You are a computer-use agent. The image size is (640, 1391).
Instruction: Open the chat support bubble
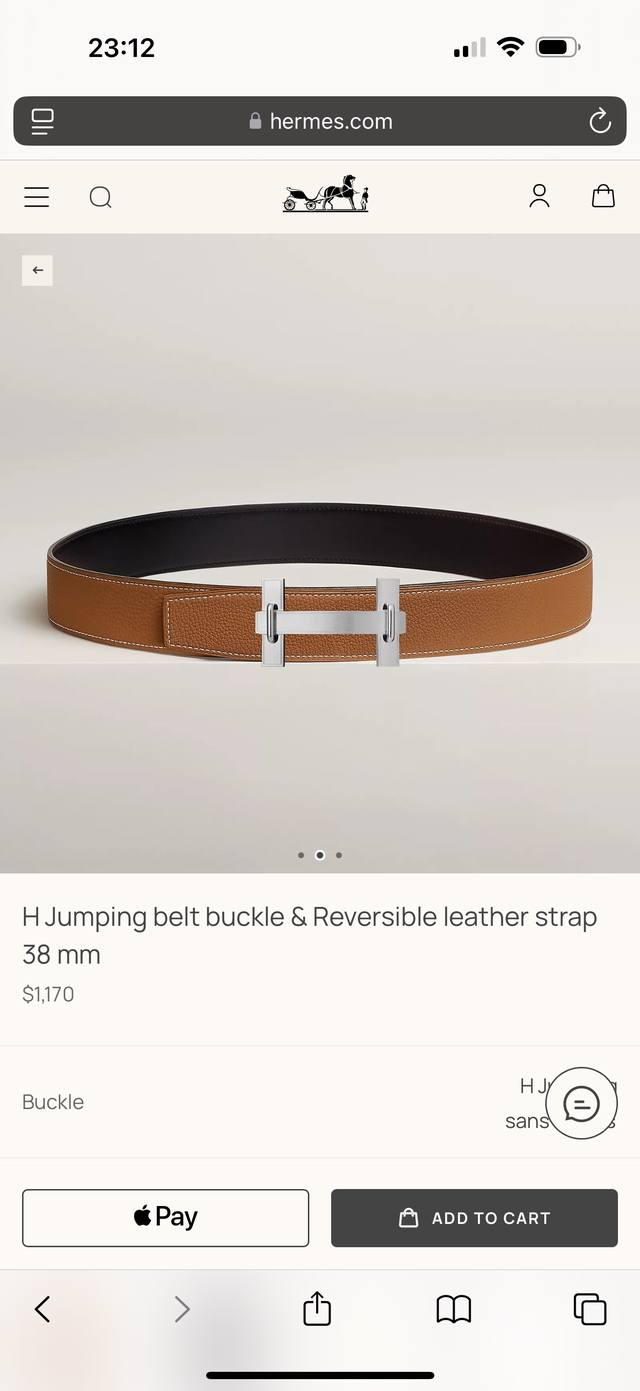pyautogui.click(x=582, y=1103)
